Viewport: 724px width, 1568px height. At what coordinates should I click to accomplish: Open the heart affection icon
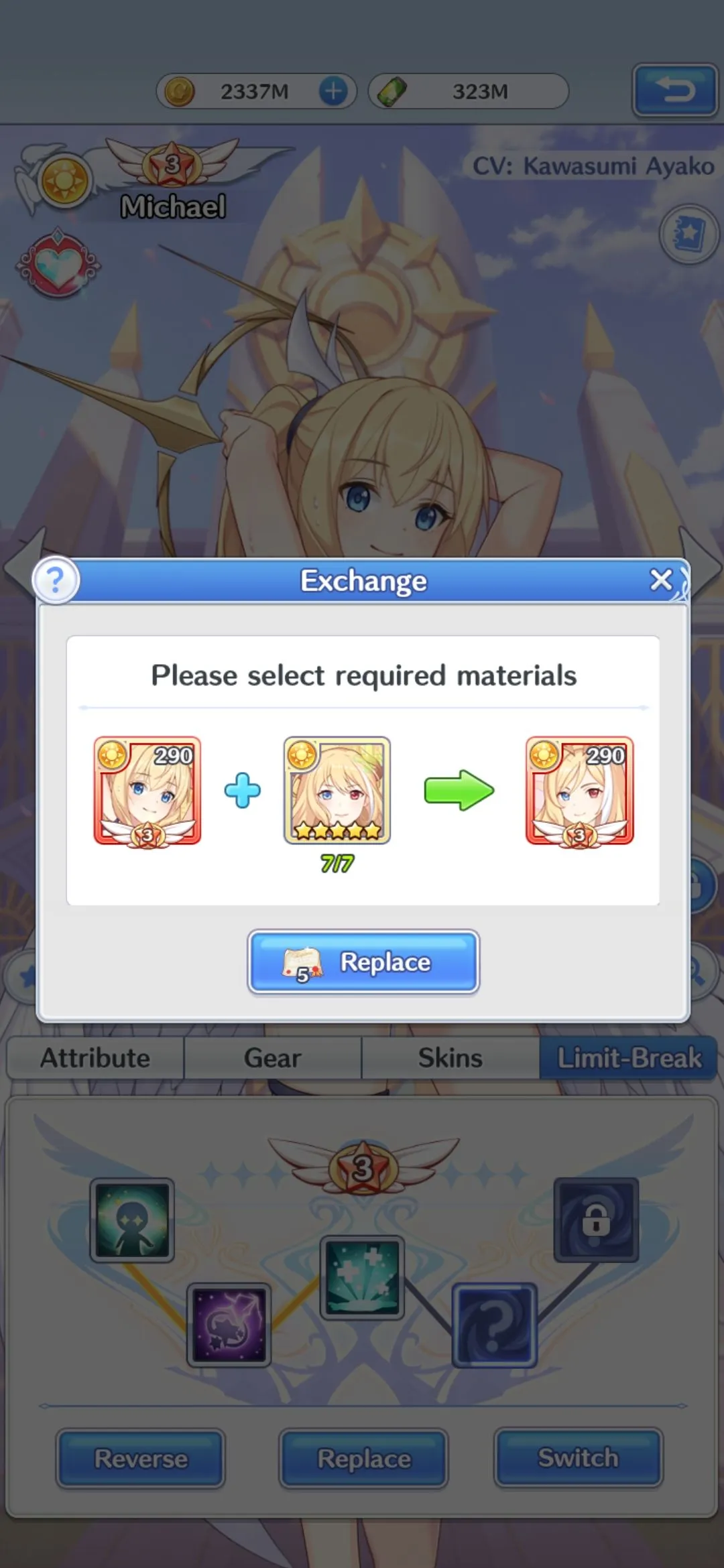58,264
